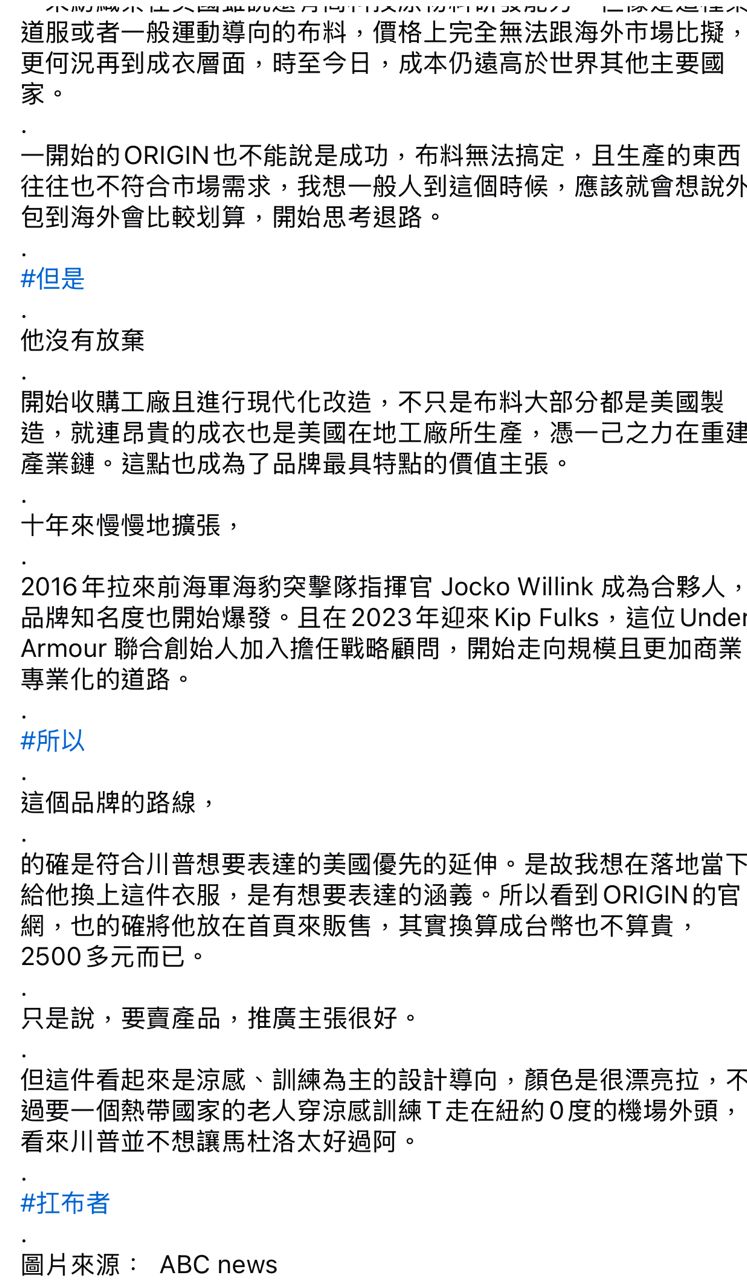Open the #但是 hashtag
The height and width of the screenshot is (1280, 747).
coord(53,279)
